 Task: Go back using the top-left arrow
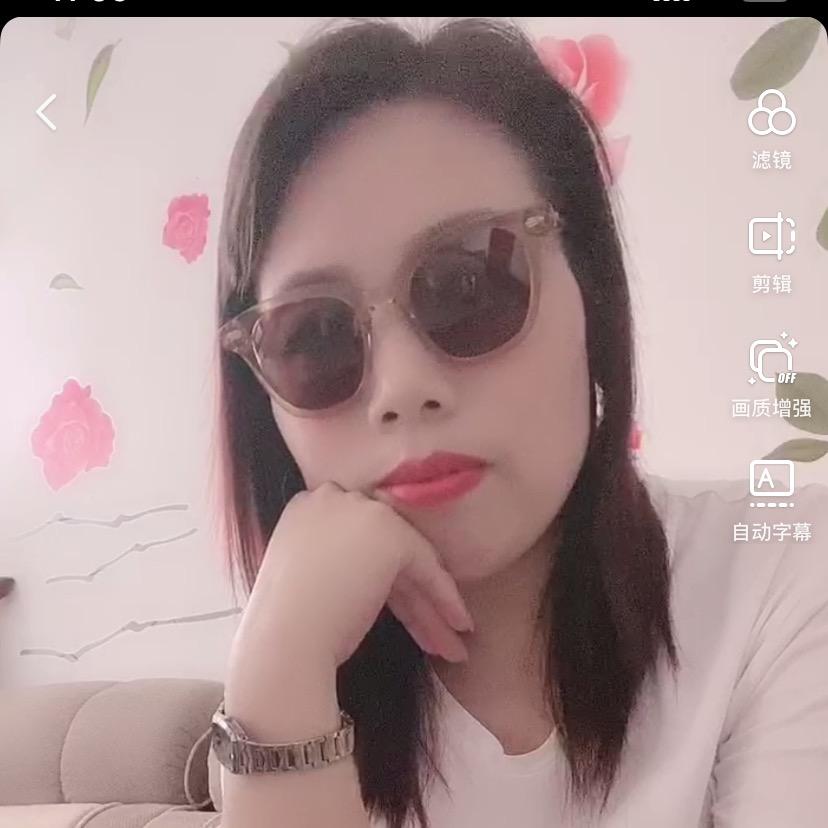click(47, 112)
